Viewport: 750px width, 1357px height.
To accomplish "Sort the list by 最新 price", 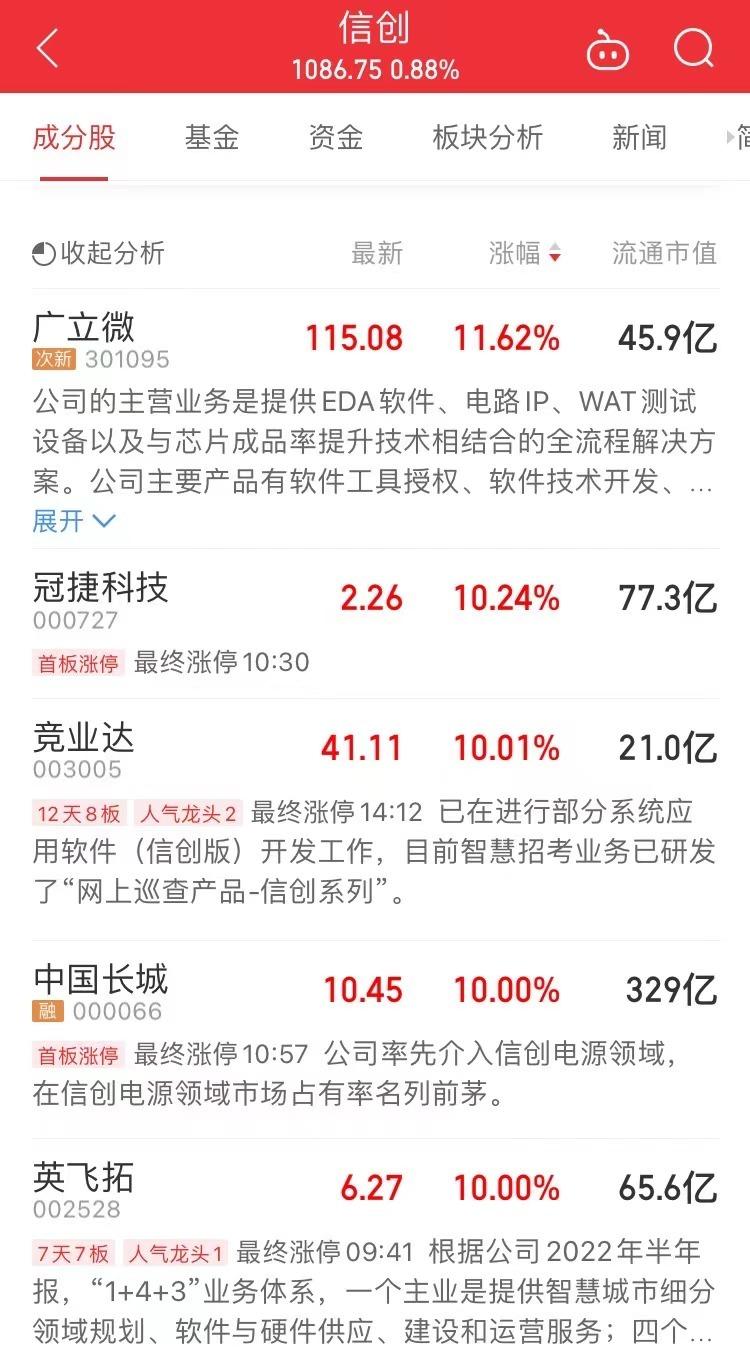I will pos(377,253).
